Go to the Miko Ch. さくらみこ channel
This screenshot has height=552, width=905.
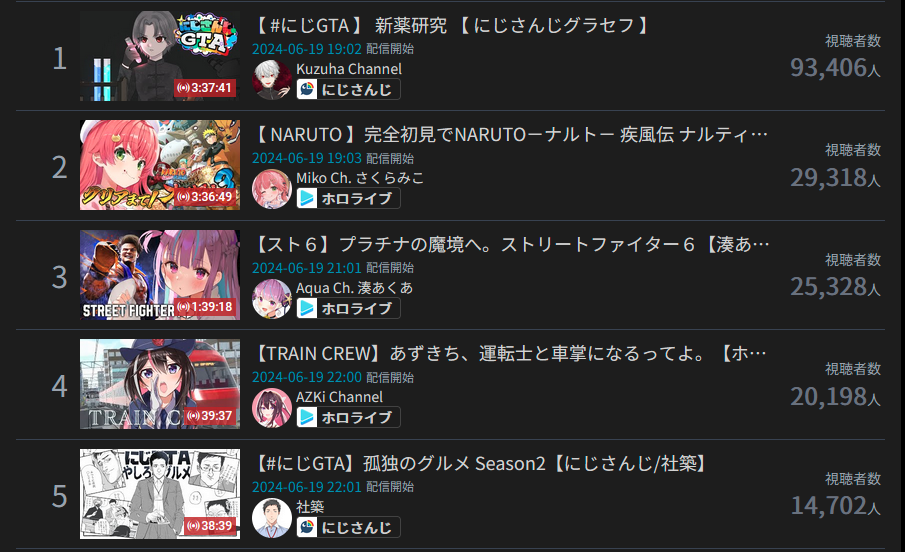(x=359, y=178)
